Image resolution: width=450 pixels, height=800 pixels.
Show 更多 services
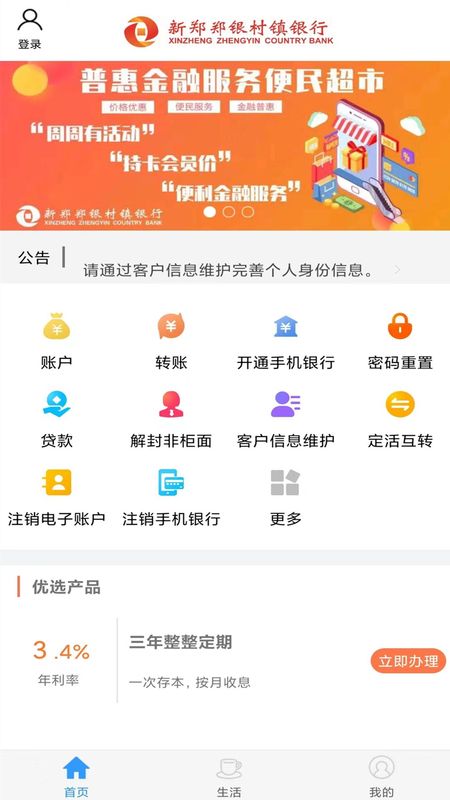(286, 498)
